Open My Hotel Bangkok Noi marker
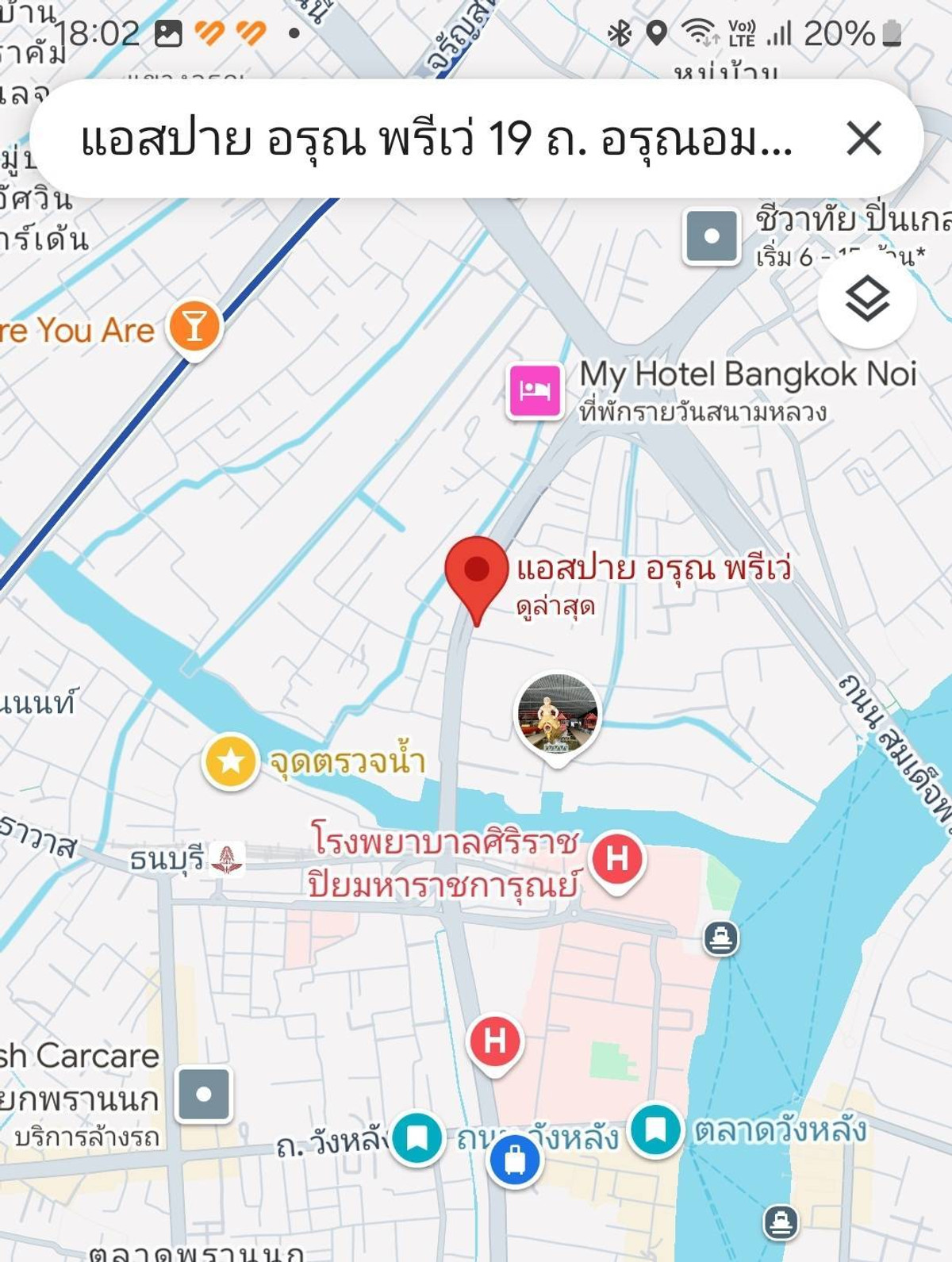 [x=535, y=390]
